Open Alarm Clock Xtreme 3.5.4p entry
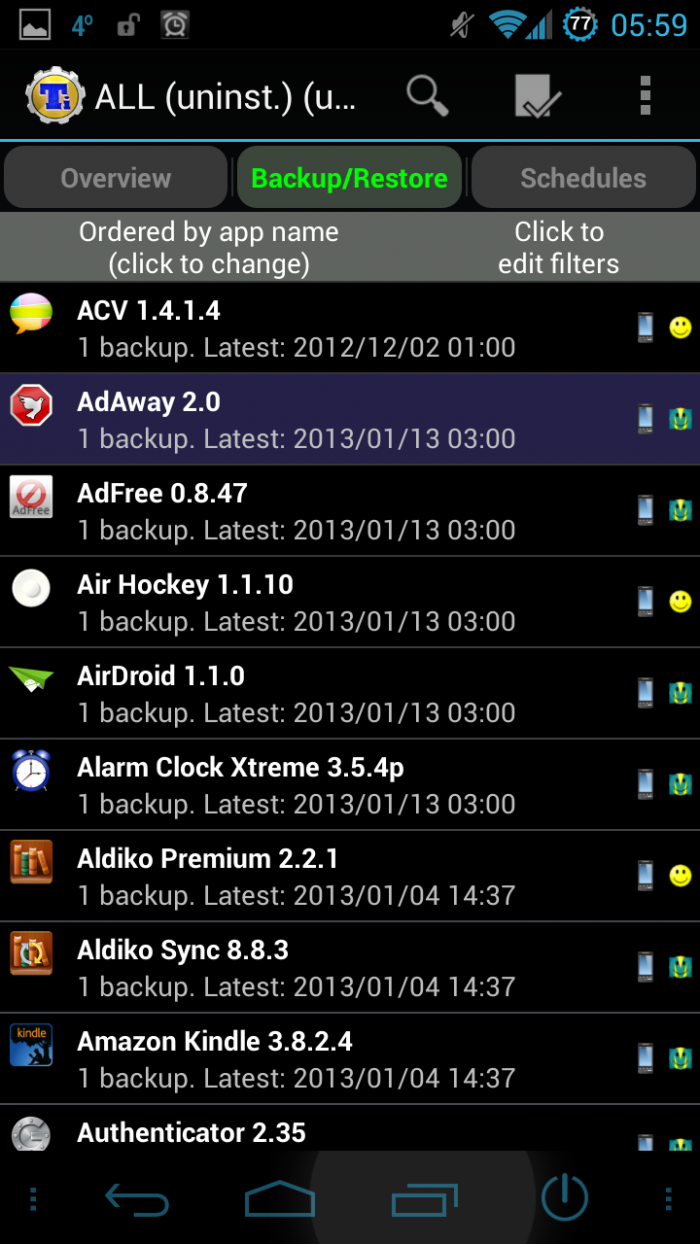The height and width of the screenshot is (1244, 700). pos(296,785)
